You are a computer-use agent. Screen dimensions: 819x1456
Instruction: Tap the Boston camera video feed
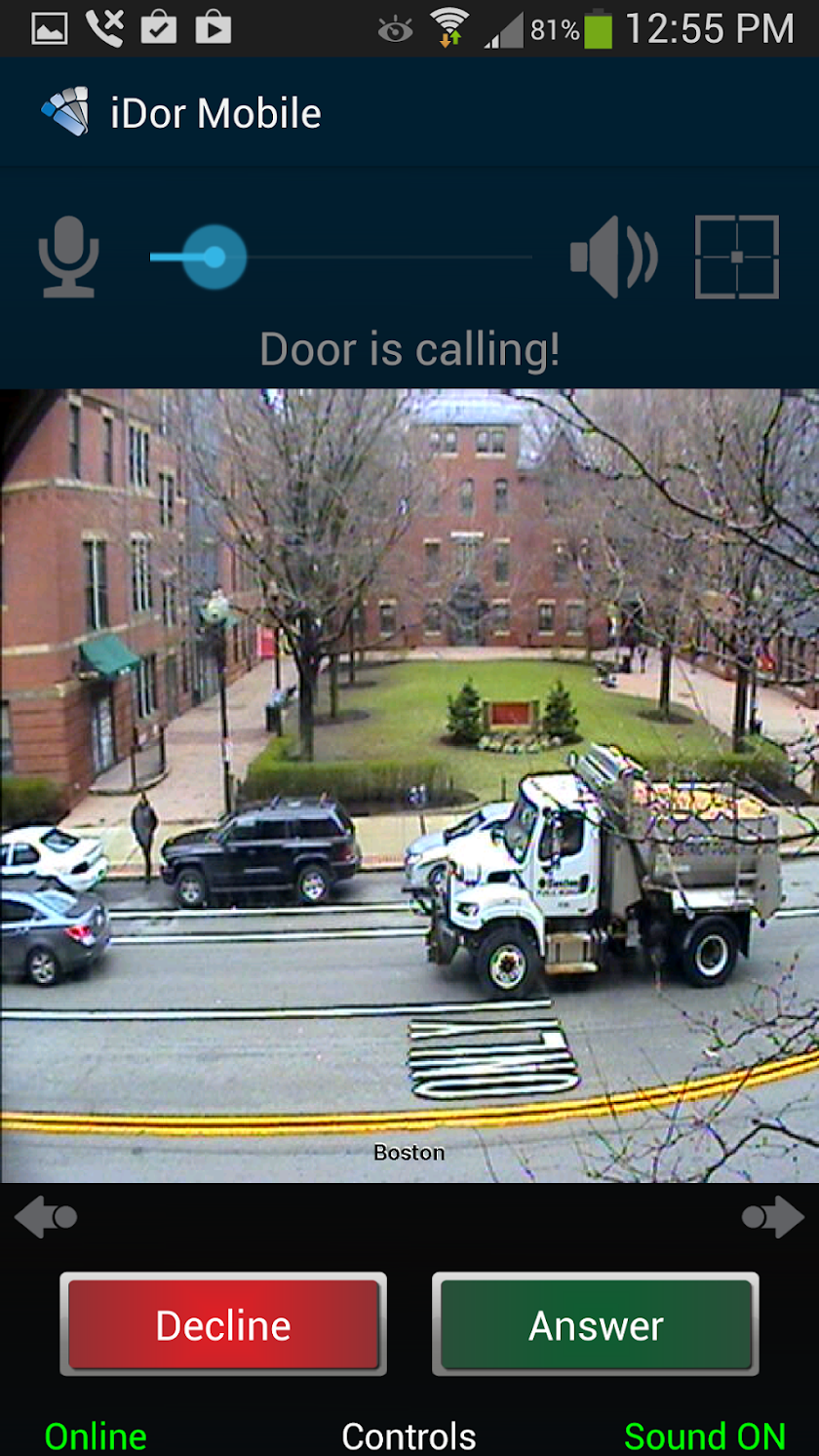pos(409,785)
